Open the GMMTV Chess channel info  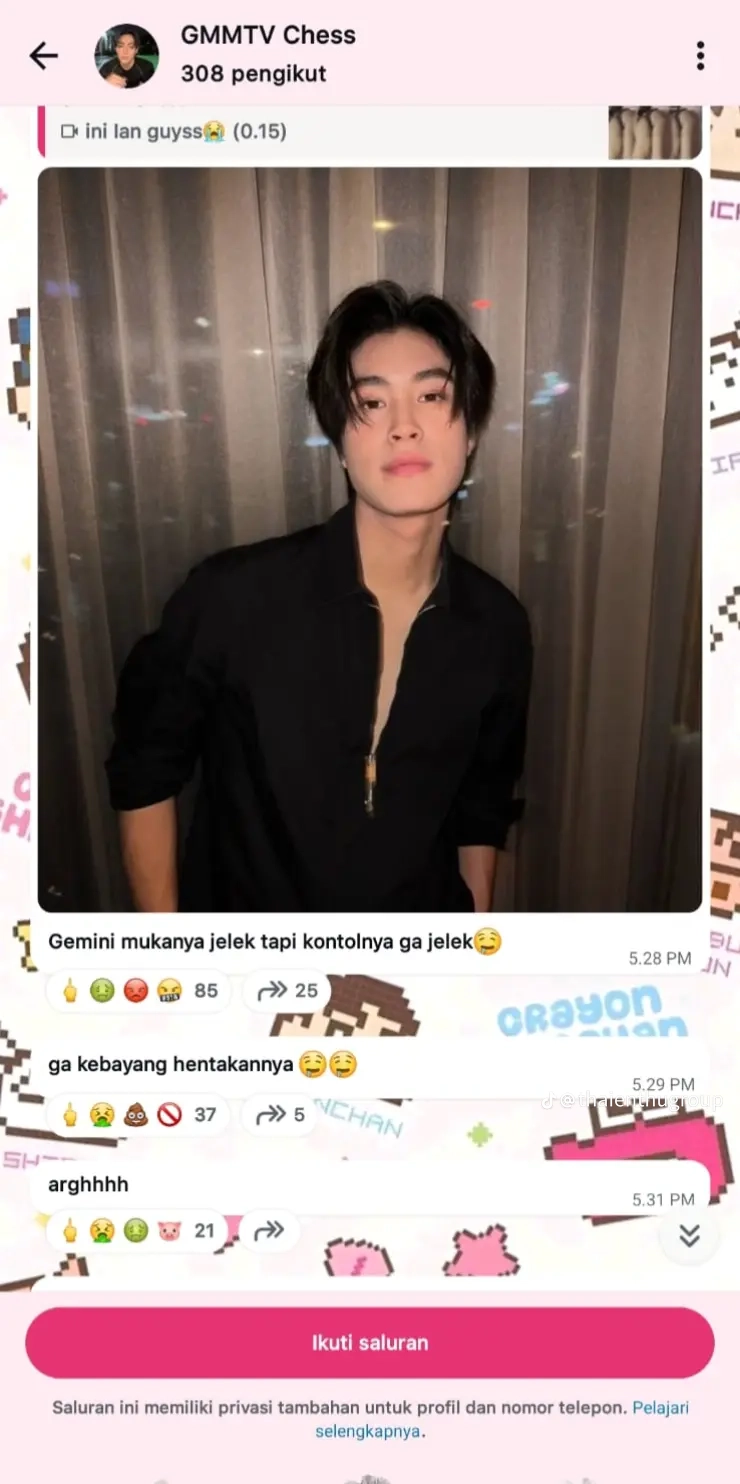tap(268, 54)
